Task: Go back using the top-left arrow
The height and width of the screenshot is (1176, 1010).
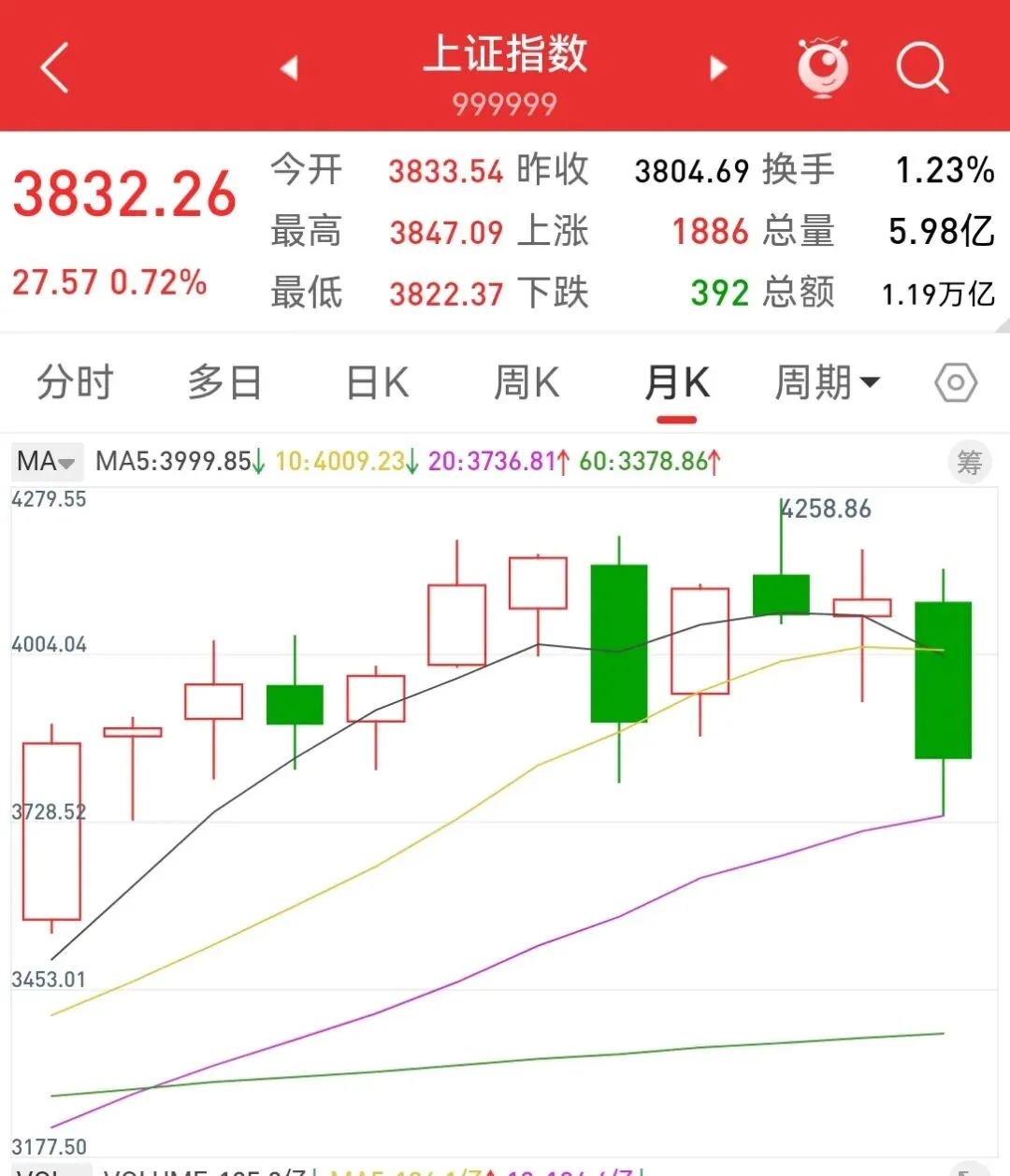Action: [55, 67]
